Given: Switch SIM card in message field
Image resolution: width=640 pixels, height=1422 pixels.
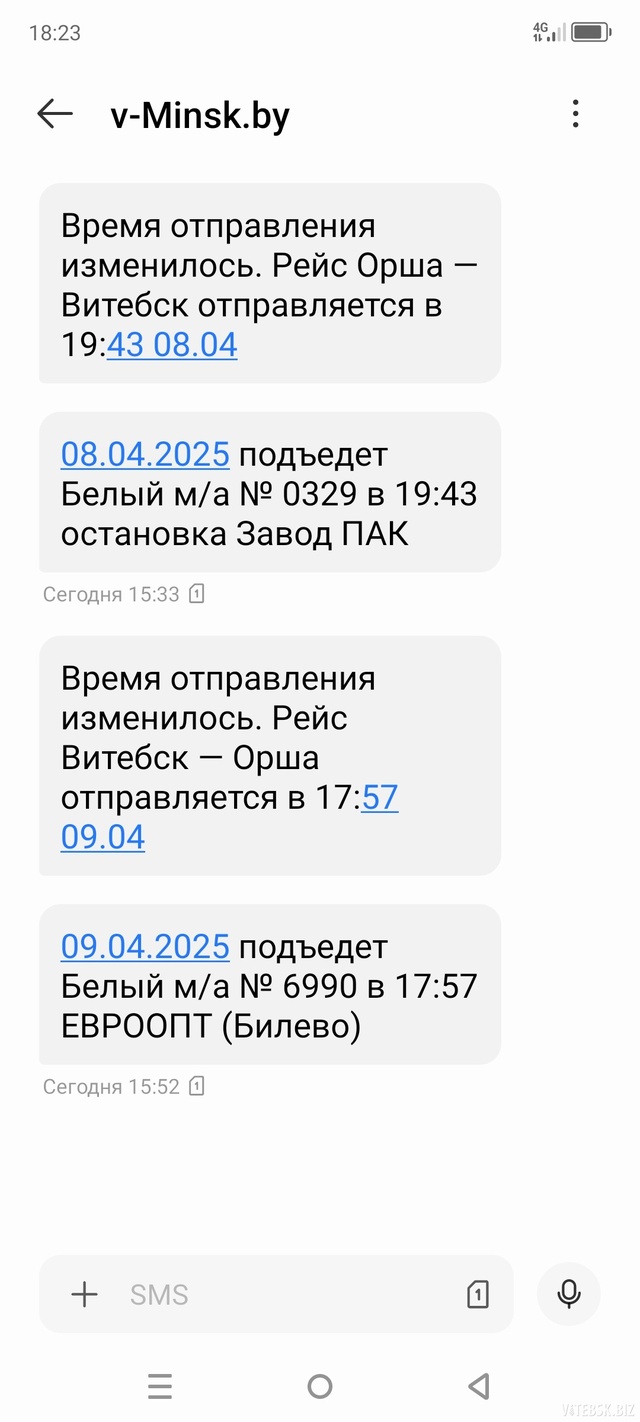Looking at the screenshot, I should coord(478,1295).
